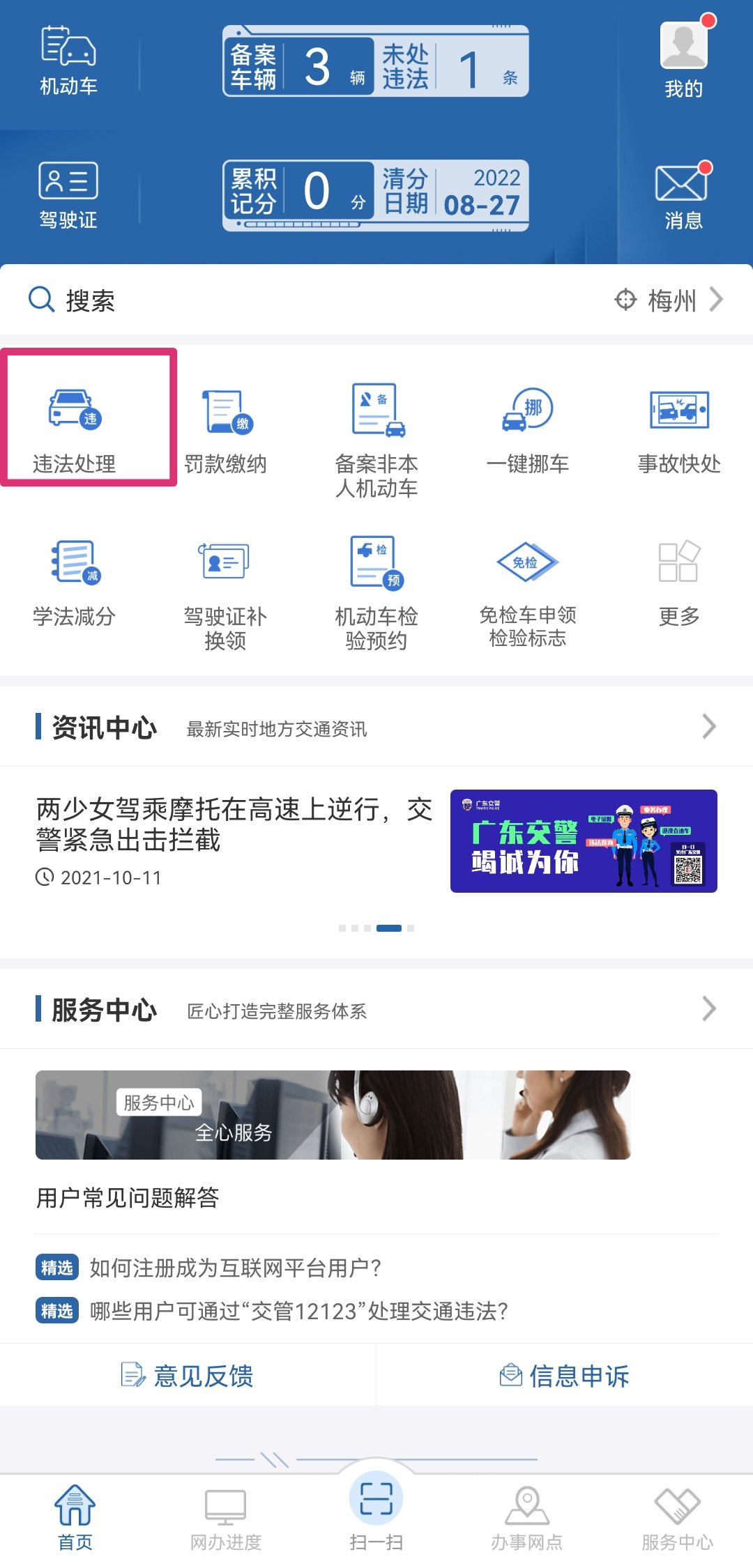Change the 梅州 city location
This screenshot has height=1568, width=753.
coord(669,300)
